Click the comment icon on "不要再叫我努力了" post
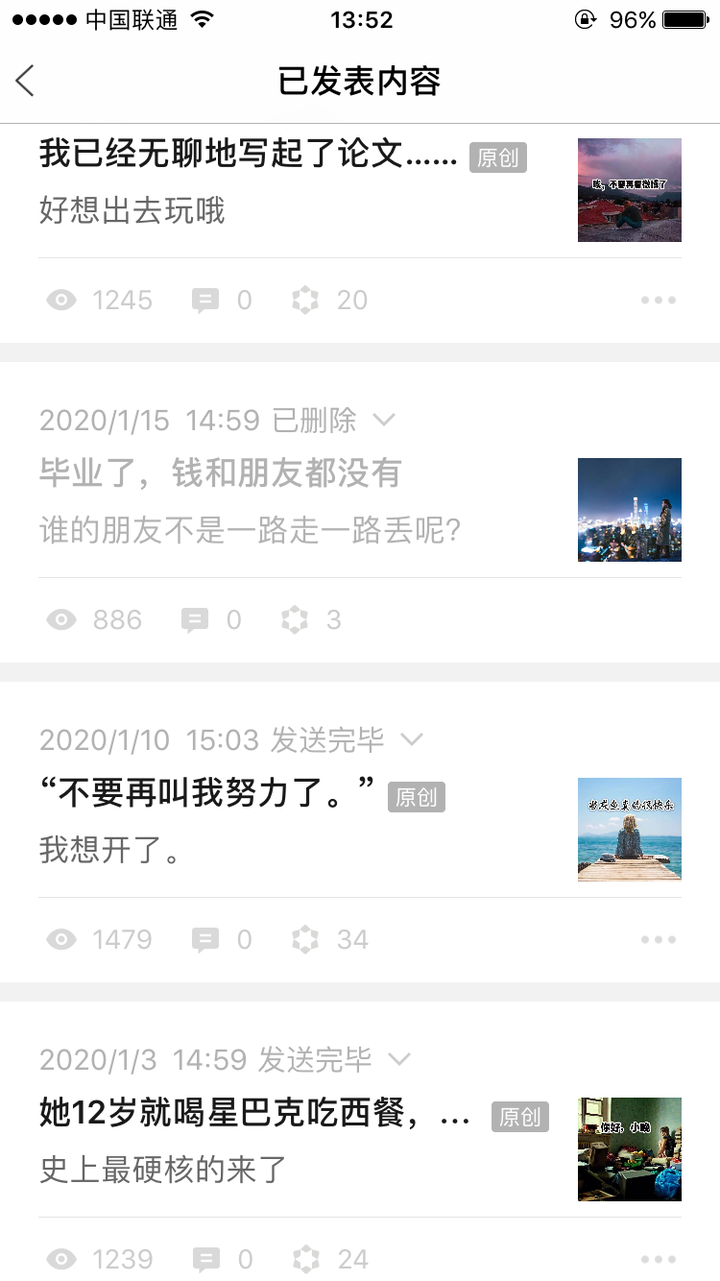Image resolution: width=720 pixels, height=1281 pixels. [x=206, y=938]
